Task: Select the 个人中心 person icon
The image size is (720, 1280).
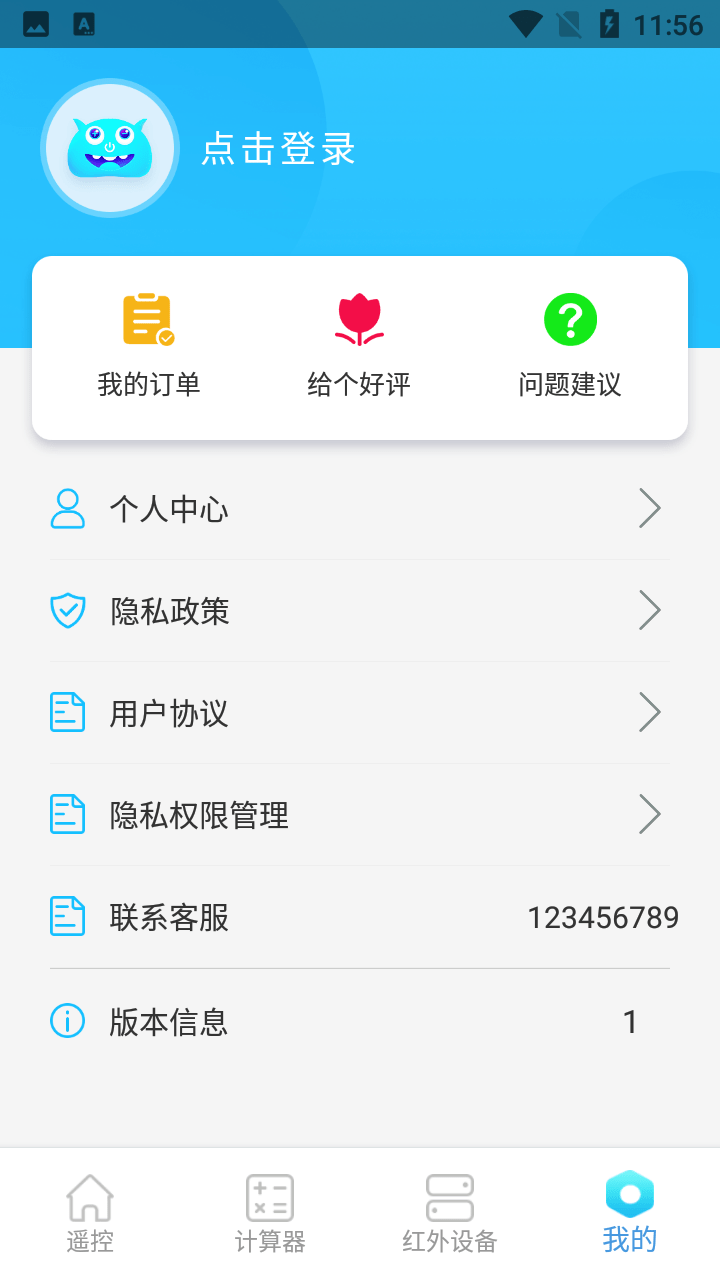Action: point(68,508)
